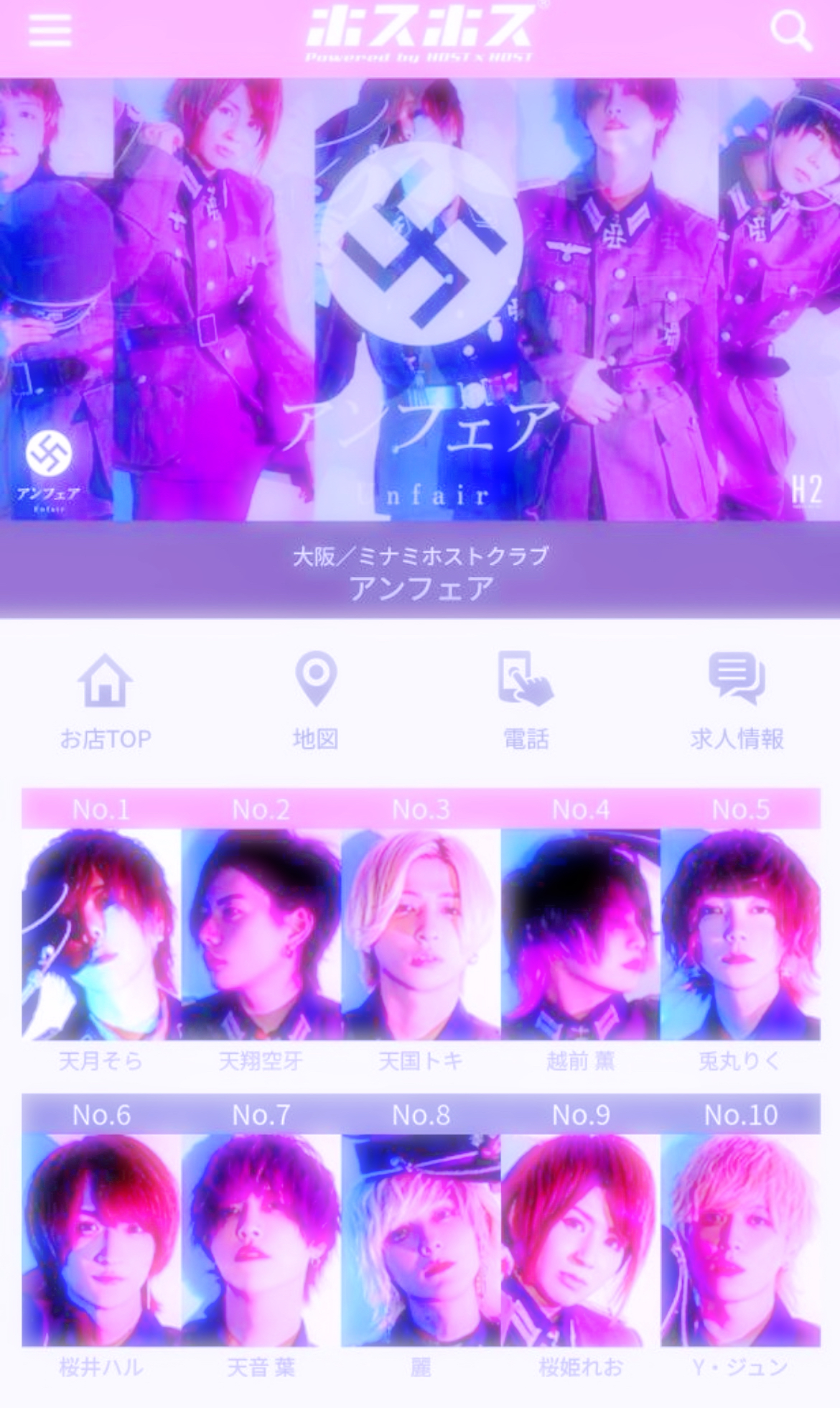Open the 地図 map
The height and width of the screenshot is (1408, 840).
pyautogui.click(x=316, y=700)
